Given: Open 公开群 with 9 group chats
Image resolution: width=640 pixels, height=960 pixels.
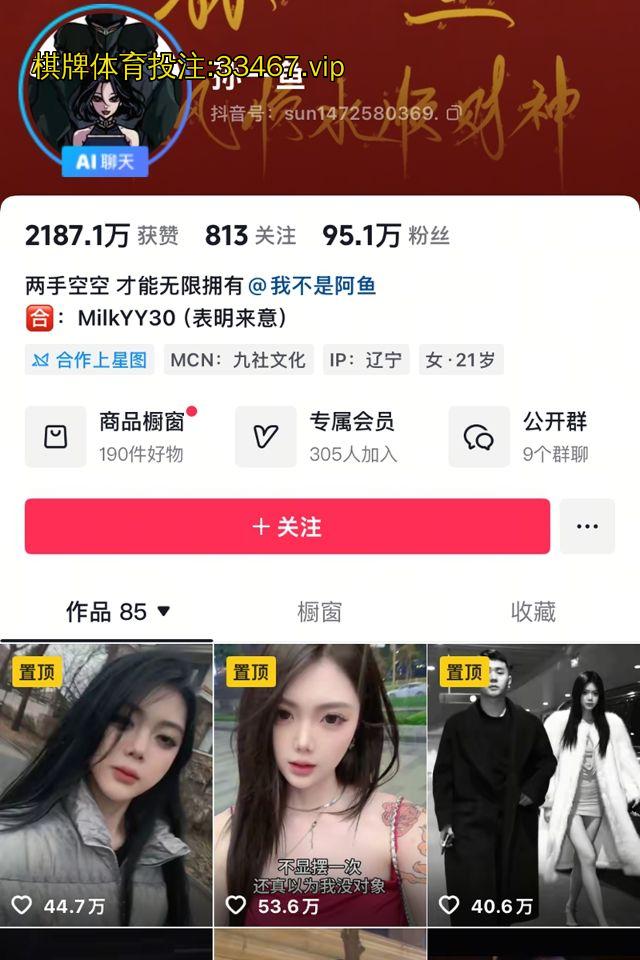Looking at the screenshot, I should (530, 436).
